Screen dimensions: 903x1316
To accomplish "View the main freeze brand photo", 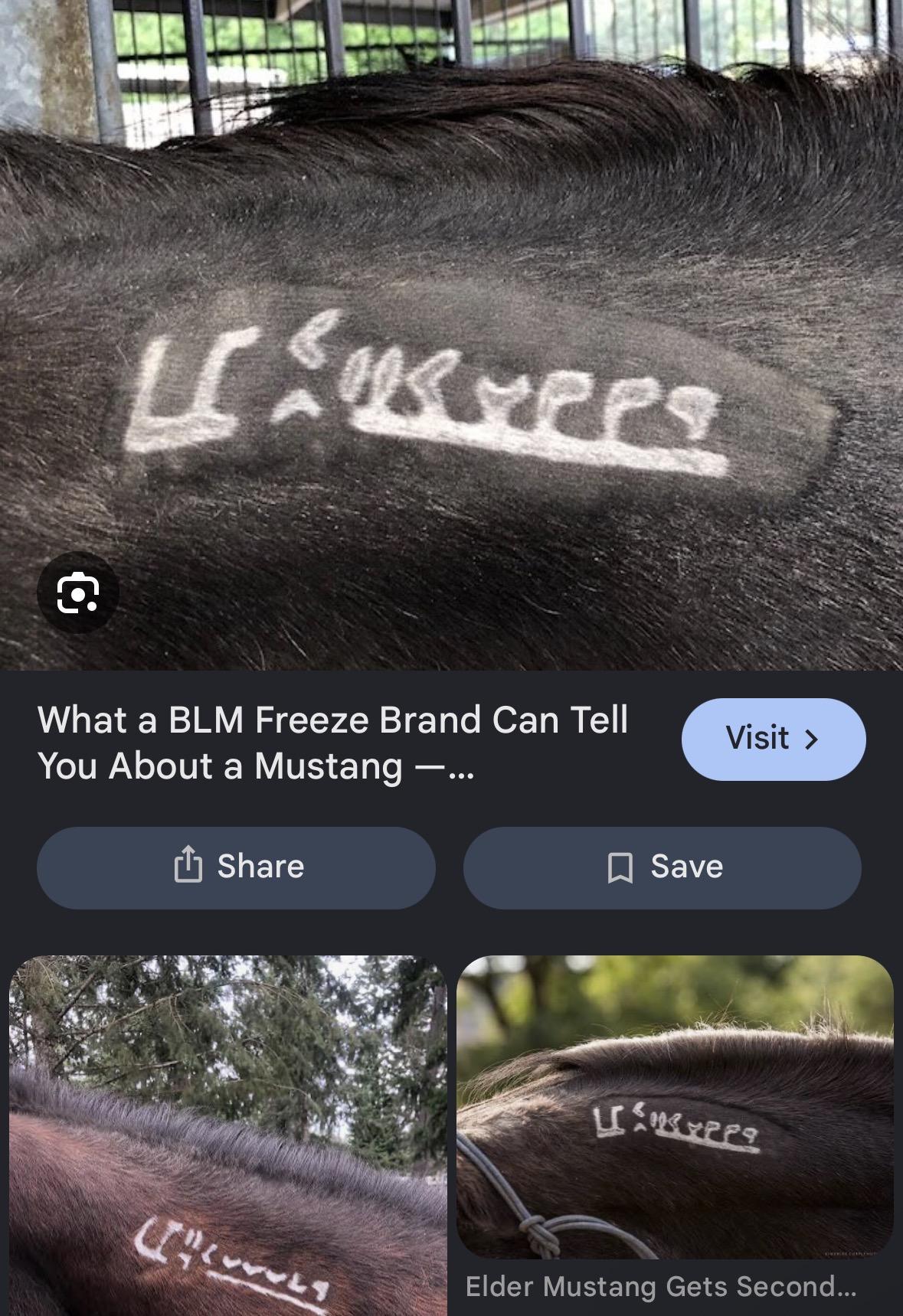I will [451, 335].
